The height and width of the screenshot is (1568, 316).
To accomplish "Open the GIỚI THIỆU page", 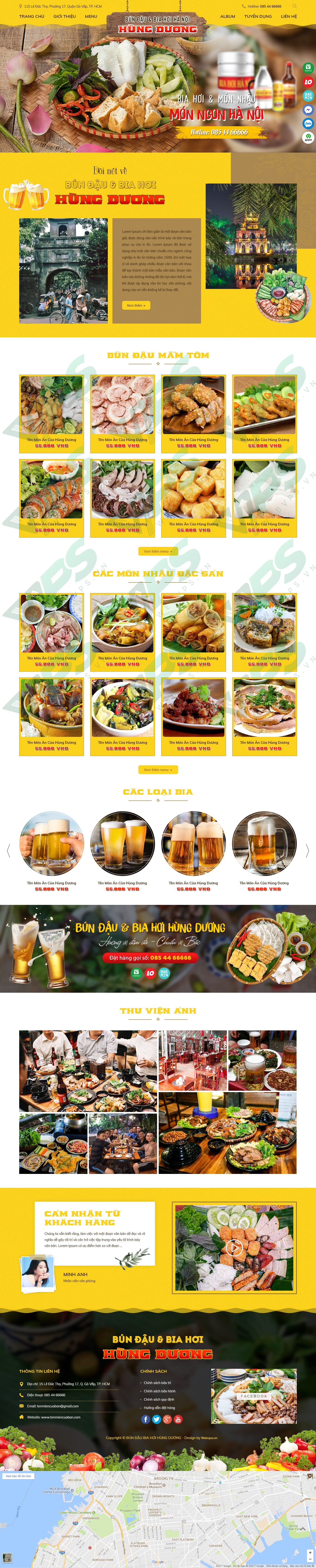I will [65, 16].
